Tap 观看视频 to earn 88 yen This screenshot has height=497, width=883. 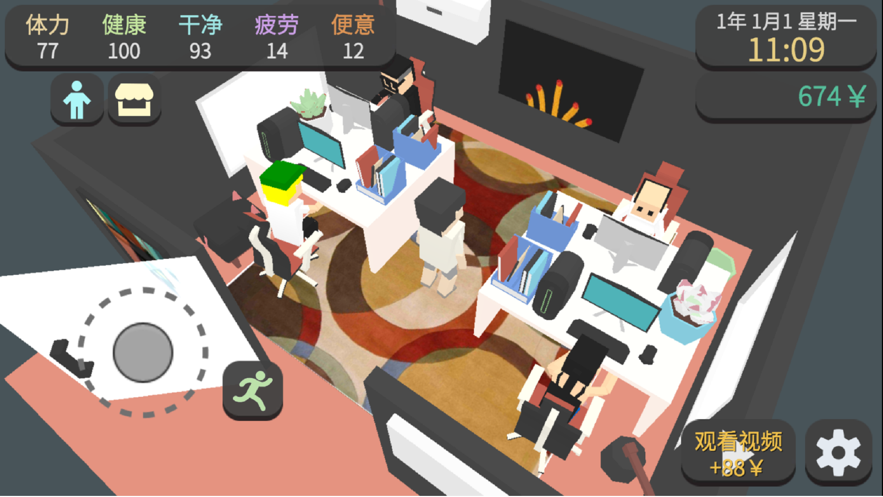pyautogui.click(x=738, y=453)
